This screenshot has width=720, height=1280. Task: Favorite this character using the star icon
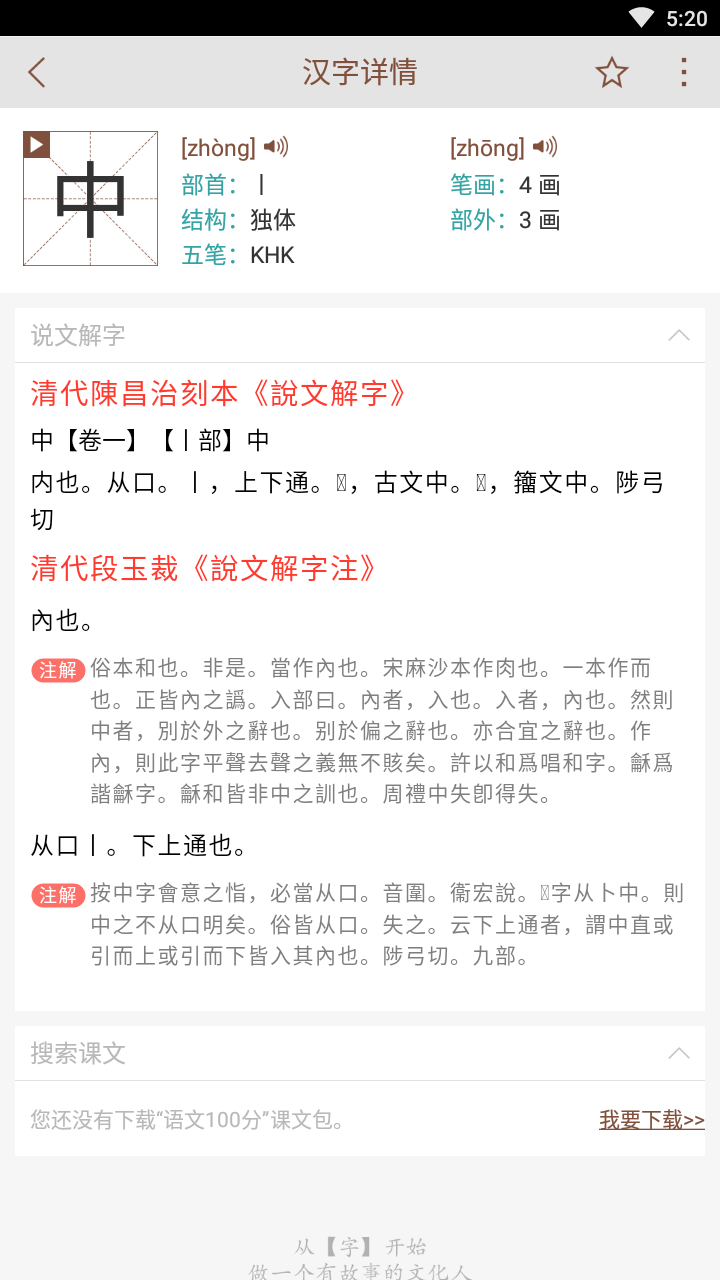(612, 72)
